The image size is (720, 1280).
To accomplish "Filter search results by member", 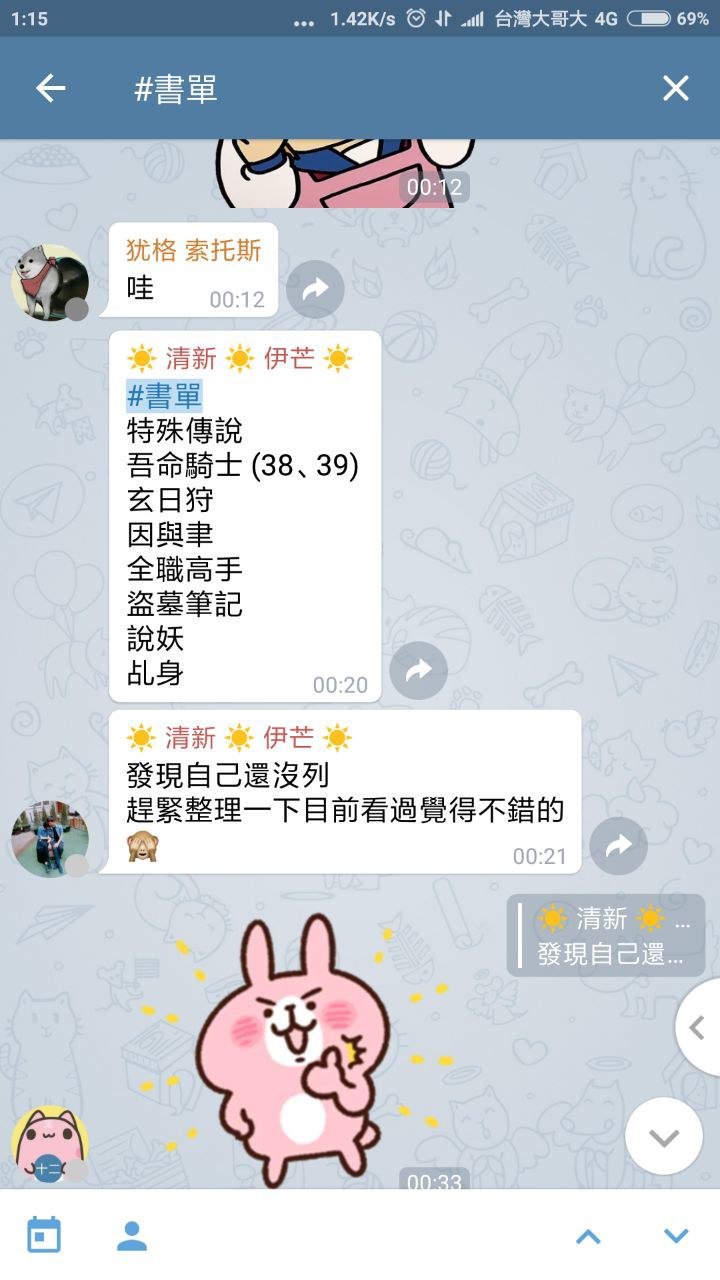I will pyautogui.click(x=132, y=1235).
